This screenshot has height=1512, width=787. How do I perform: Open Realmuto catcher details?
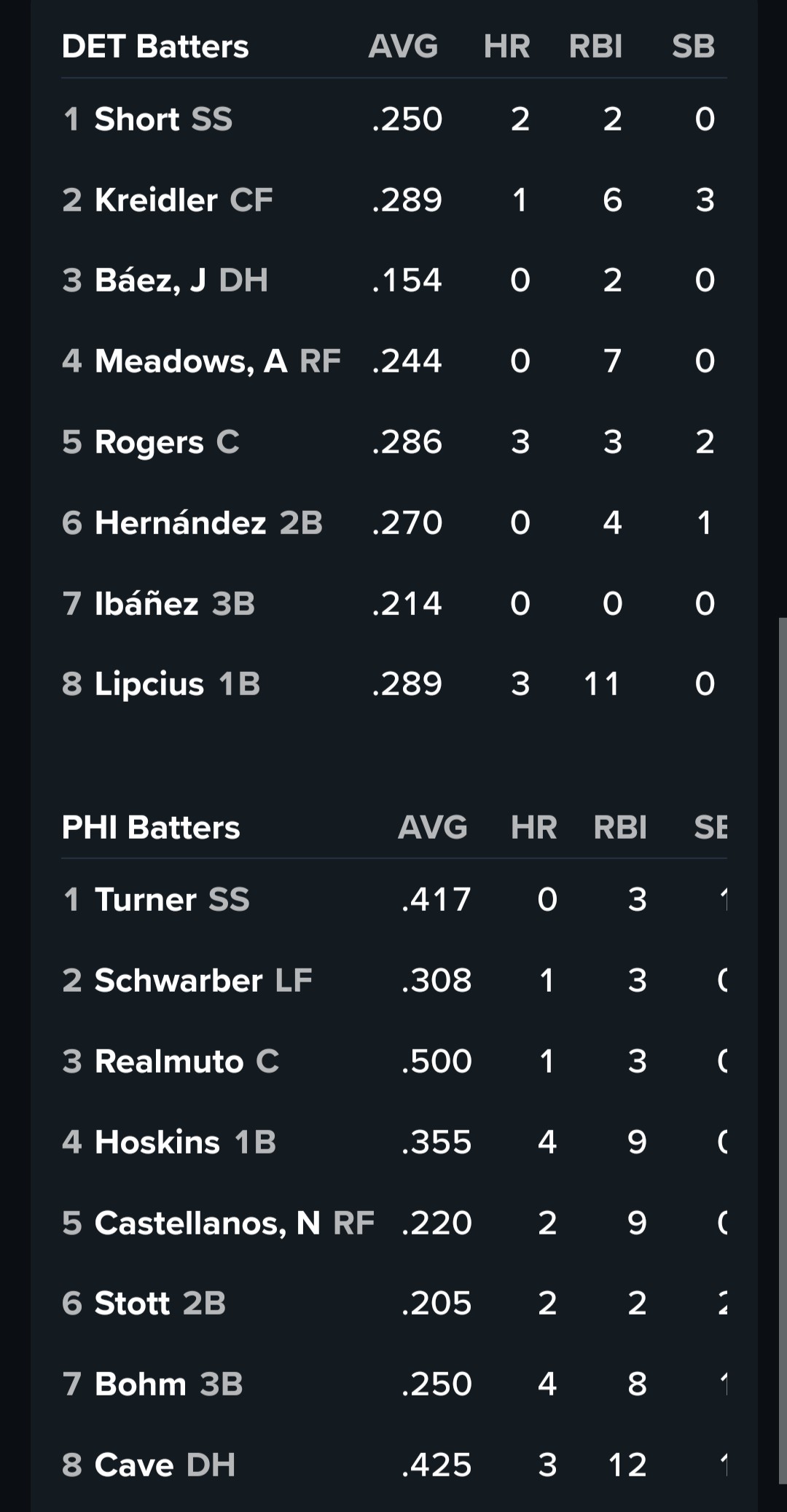pos(169,1062)
